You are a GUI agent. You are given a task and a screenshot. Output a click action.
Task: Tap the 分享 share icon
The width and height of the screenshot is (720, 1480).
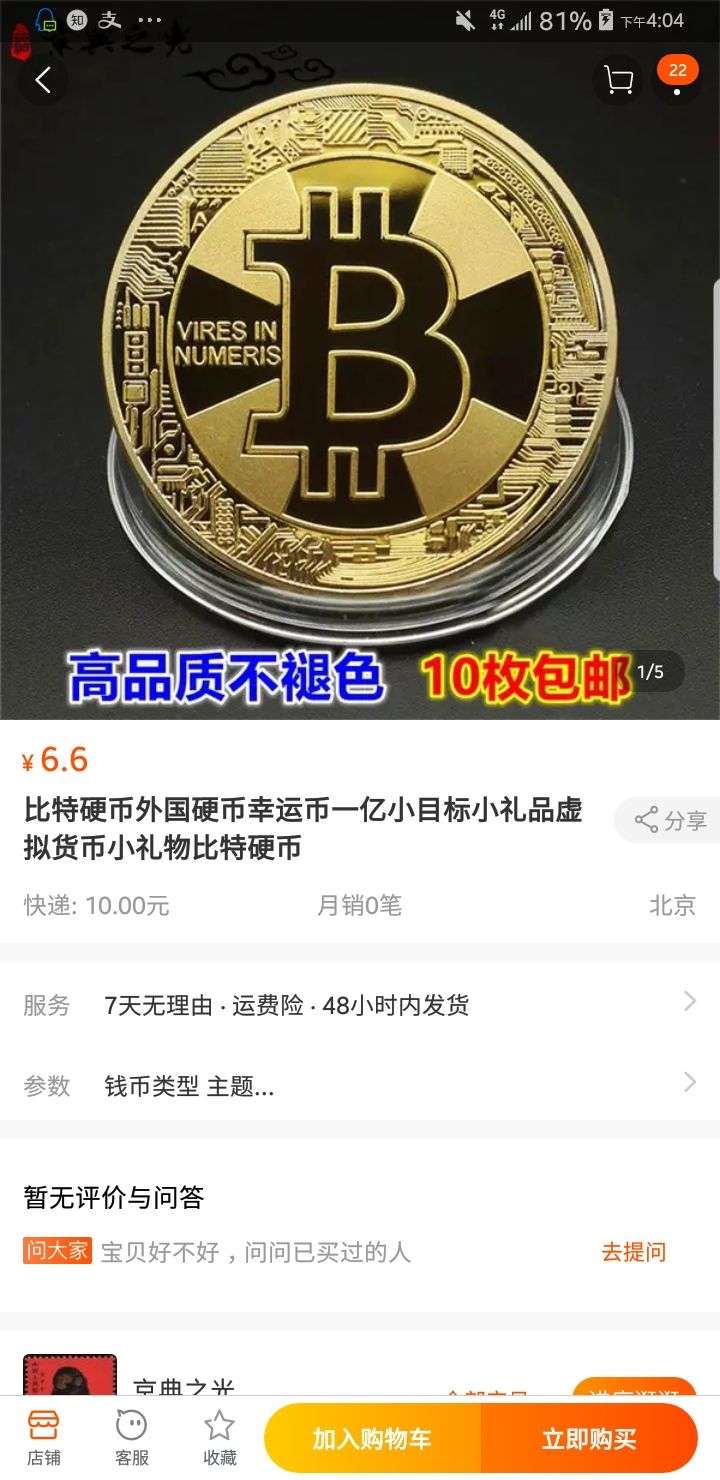coord(675,820)
